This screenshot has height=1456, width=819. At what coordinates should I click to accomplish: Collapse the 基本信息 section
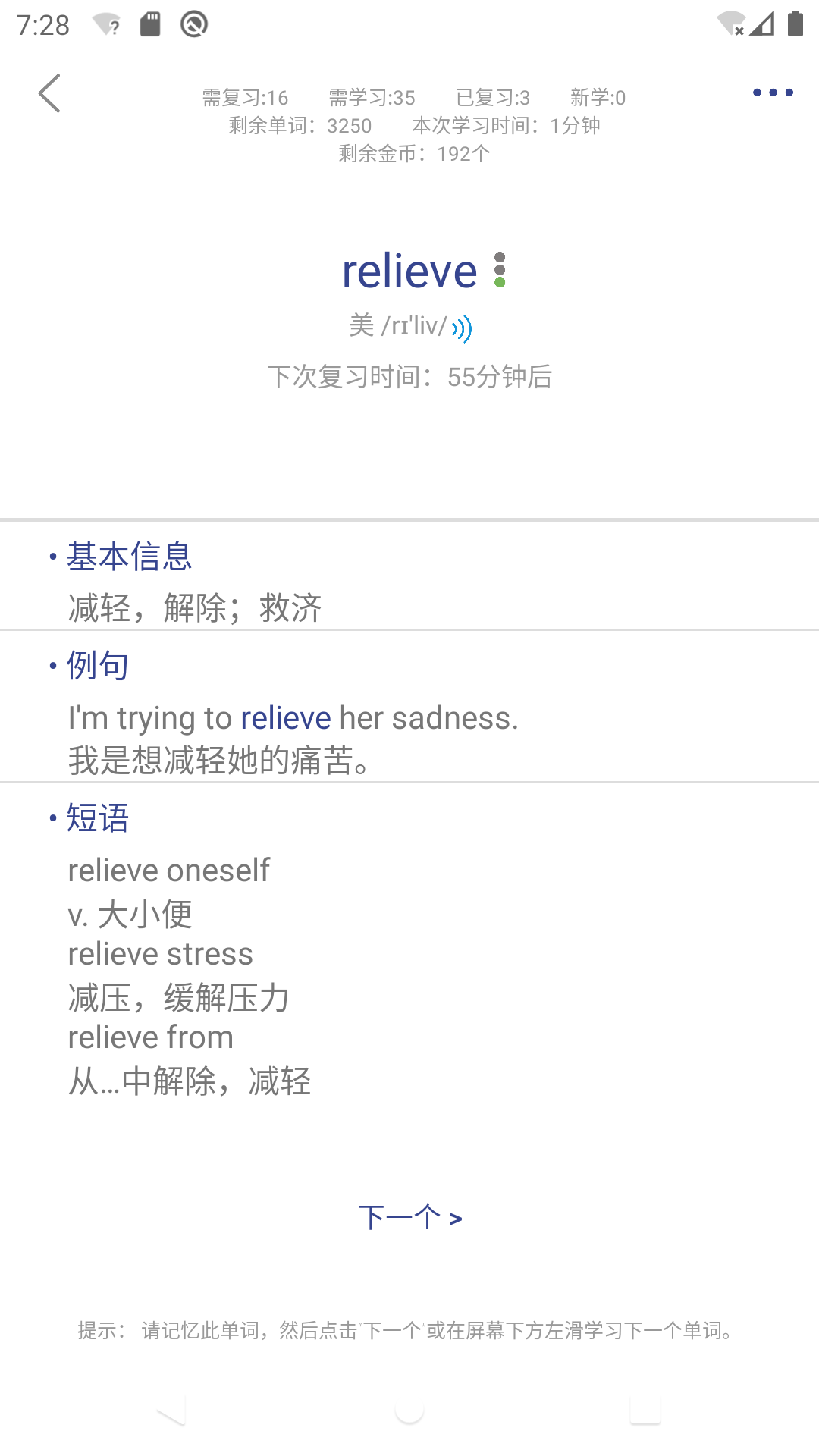[x=129, y=557]
